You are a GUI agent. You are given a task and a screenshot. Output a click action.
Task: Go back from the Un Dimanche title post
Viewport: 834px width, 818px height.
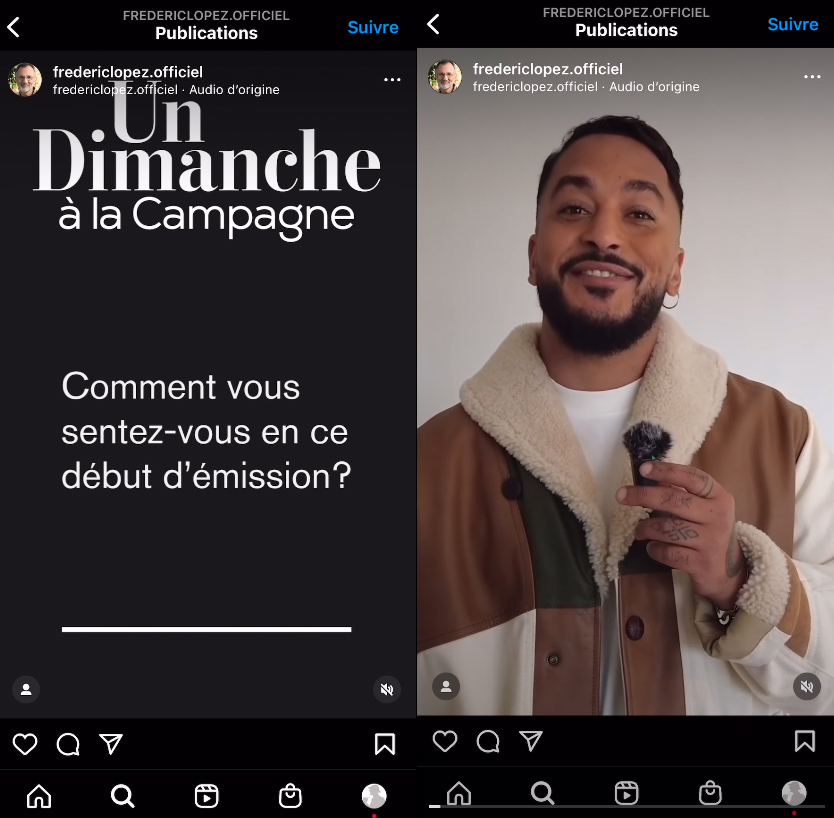coord(14,27)
